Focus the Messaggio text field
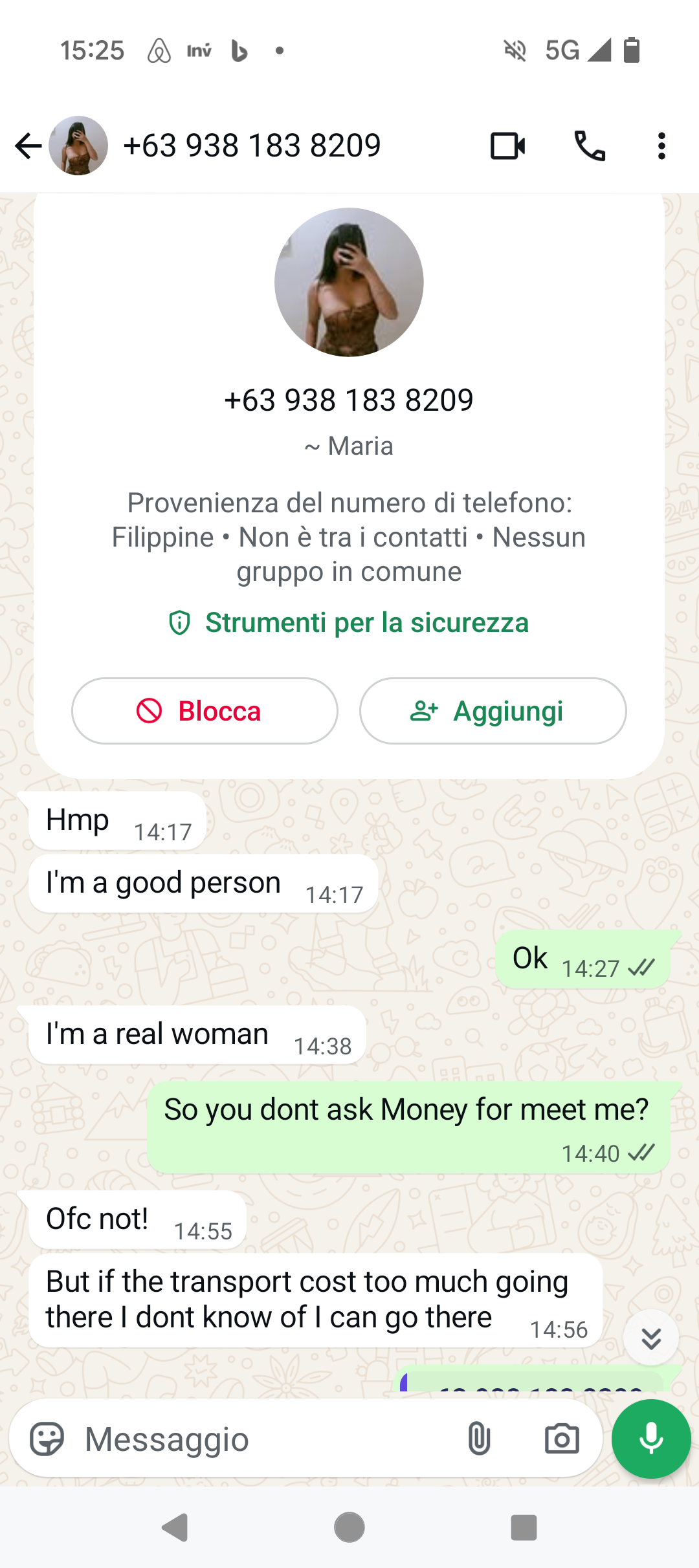The height and width of the screenshot is (1568, 699). [259, 1439]
